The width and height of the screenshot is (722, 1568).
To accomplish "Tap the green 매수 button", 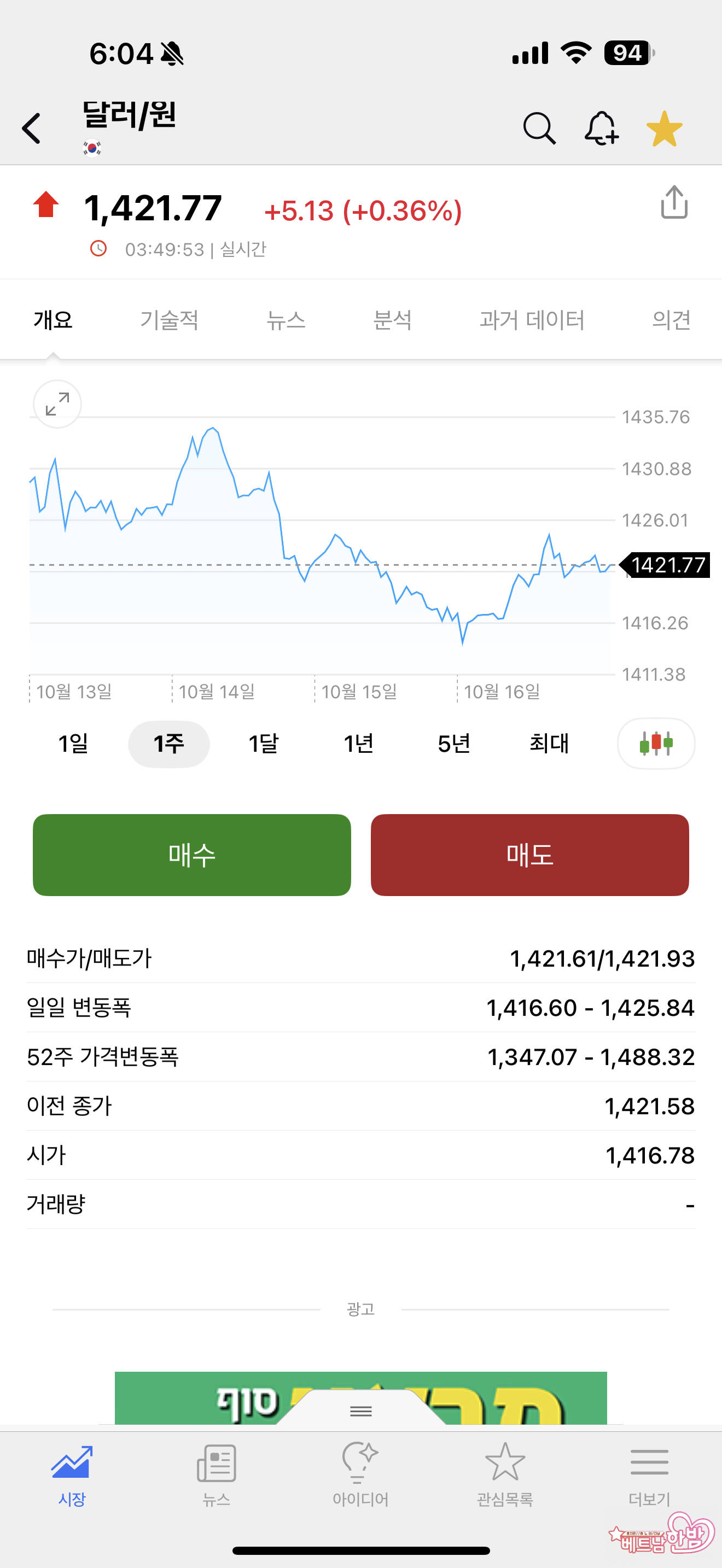I will click(x=192, y=855).
